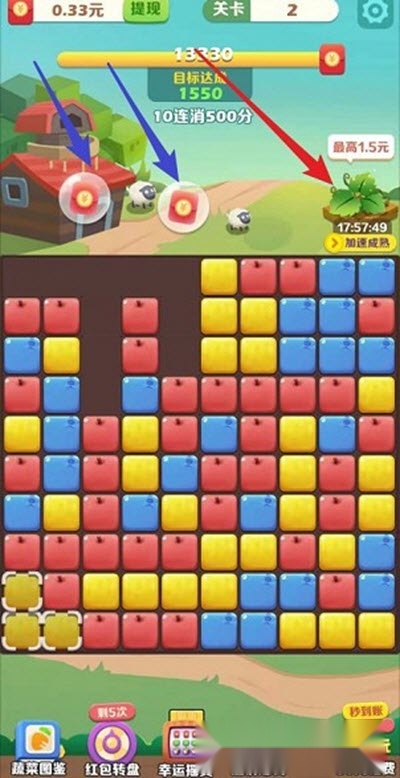Tap 加速成熟 to speed up ripening
Viewport: 400px width, 778px height.
click(x=360, y=243)
